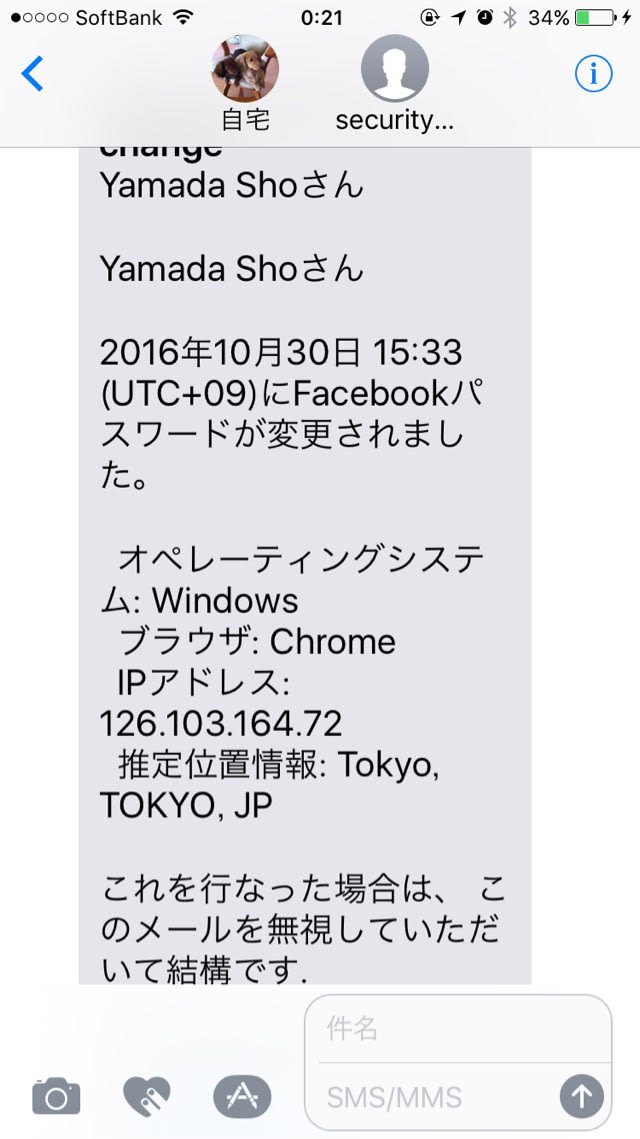Send the message with arrow button

click(581, 1097)
